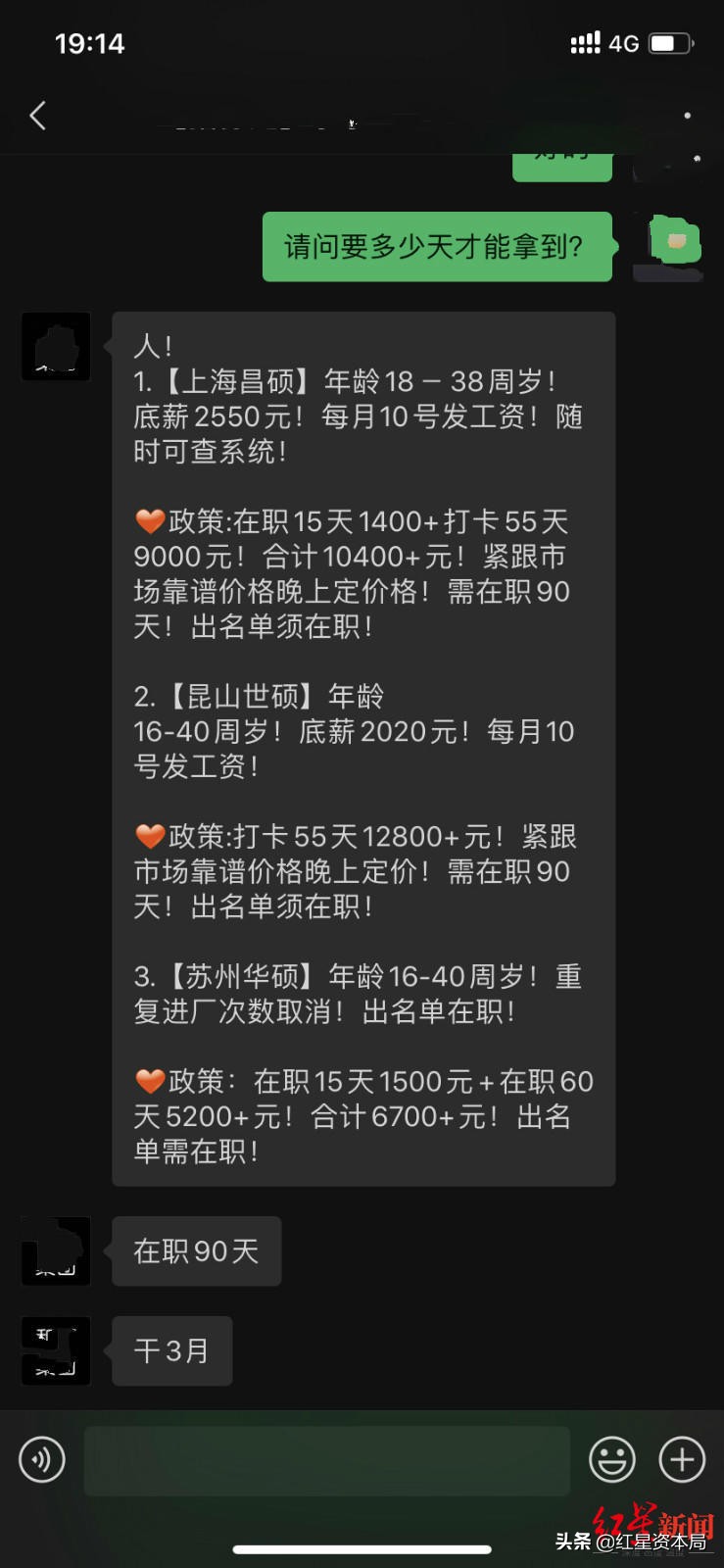Tap the plus icon for more attachments

click(681, 1460)
